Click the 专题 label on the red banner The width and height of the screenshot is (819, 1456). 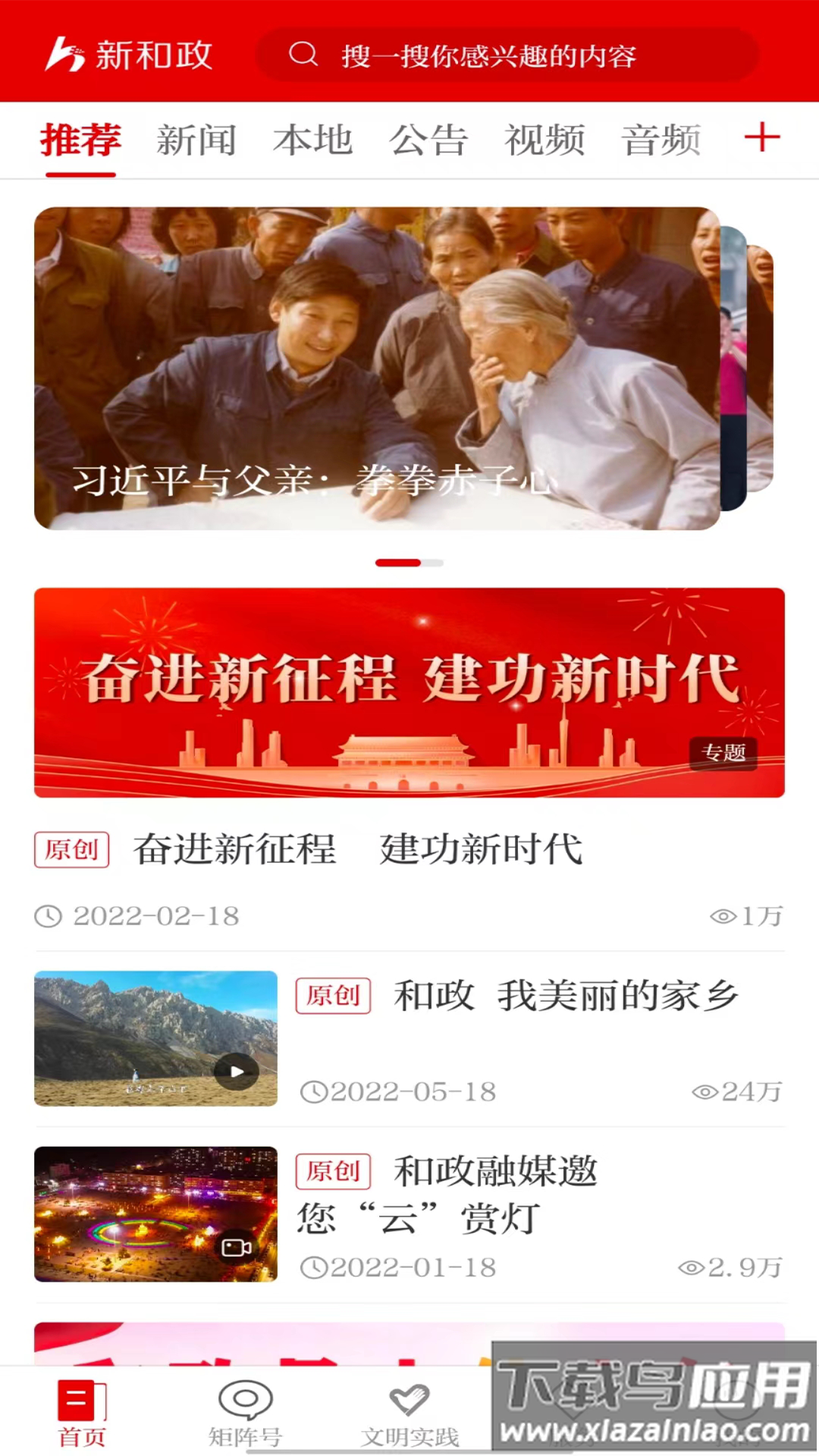pyautogui.click(x=726, y=753)
